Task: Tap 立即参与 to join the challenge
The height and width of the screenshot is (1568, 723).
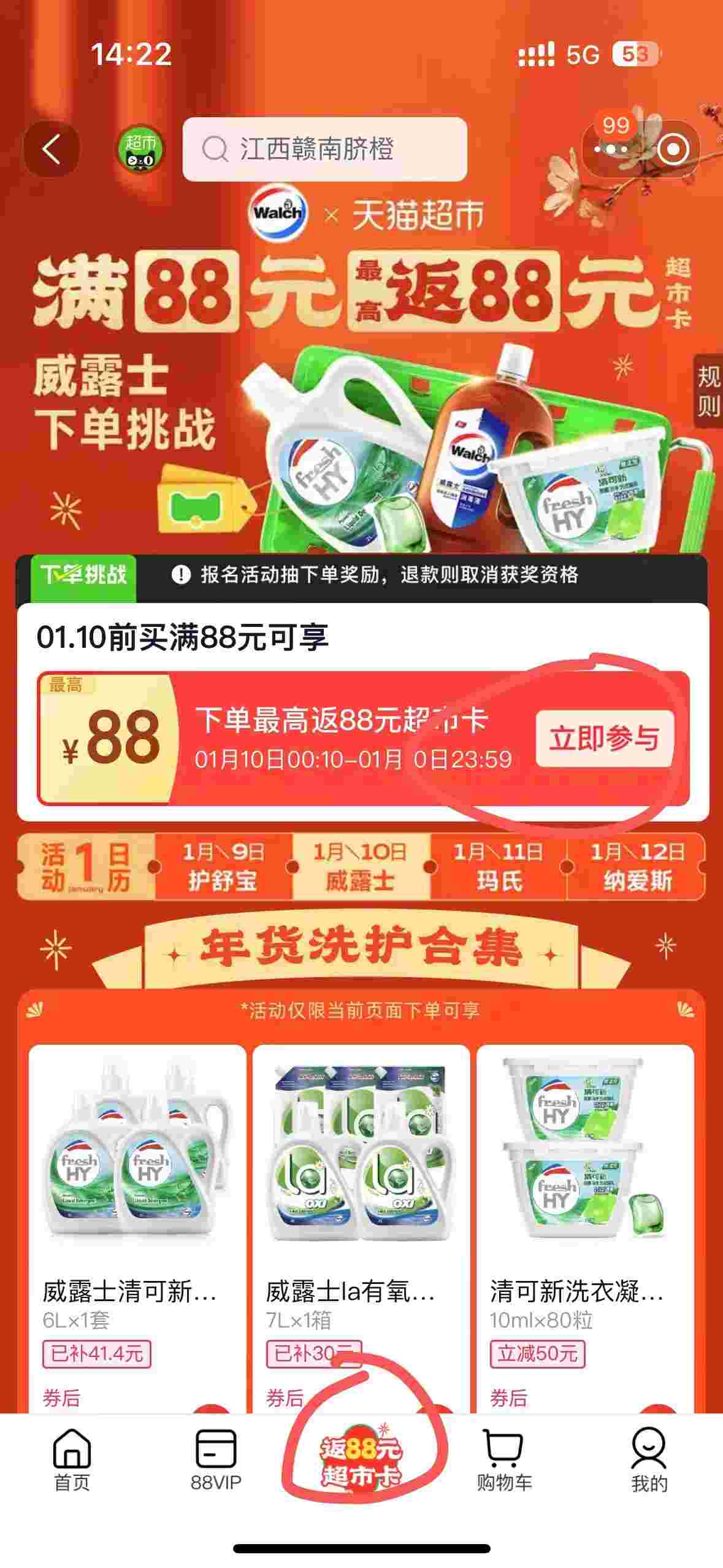Action: coord(604,739)
